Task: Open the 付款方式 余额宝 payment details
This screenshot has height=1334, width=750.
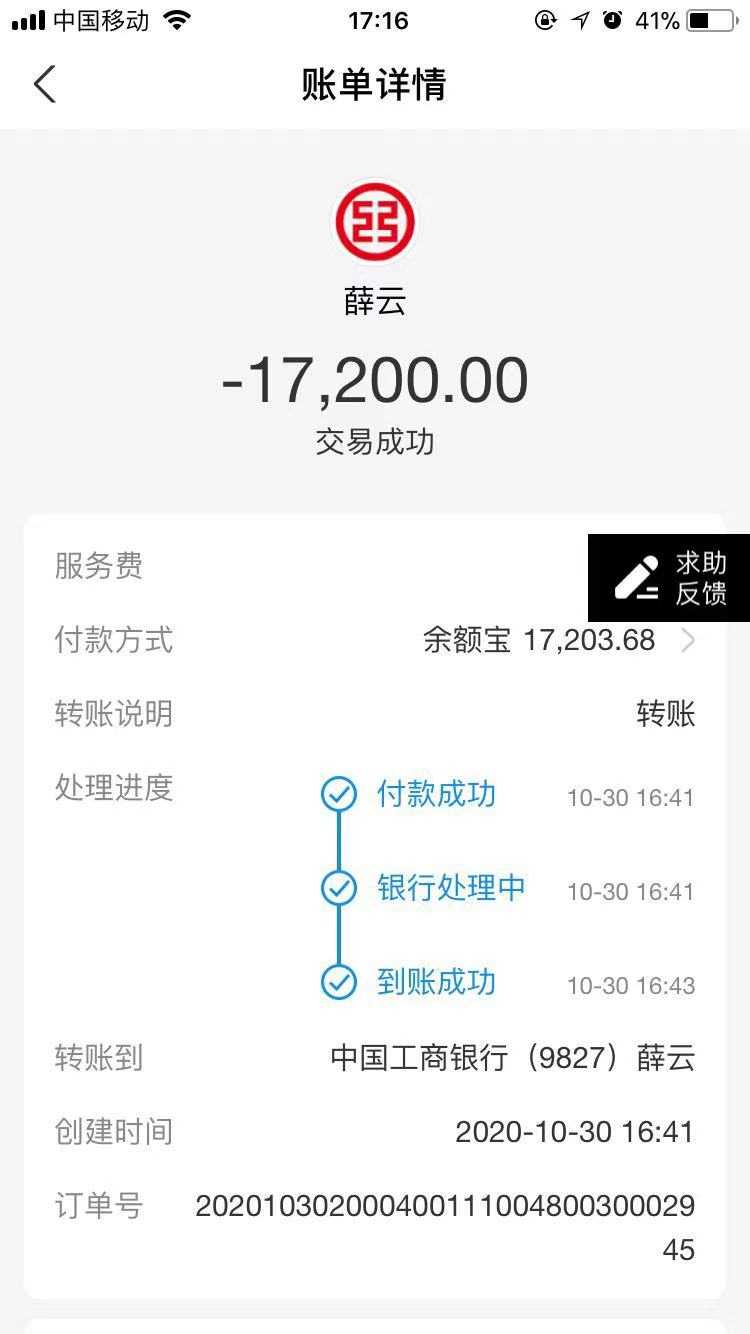Action: click(560, 640)
